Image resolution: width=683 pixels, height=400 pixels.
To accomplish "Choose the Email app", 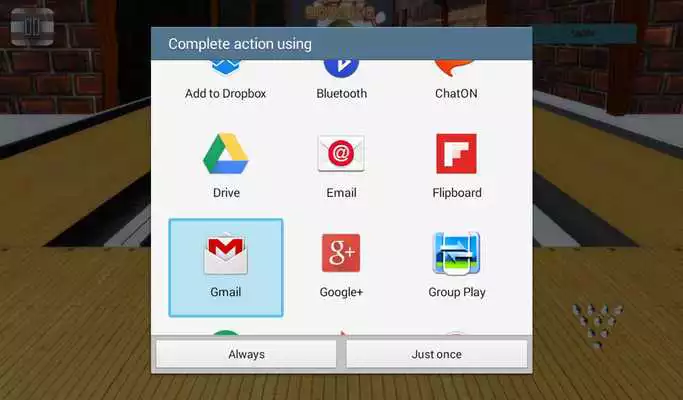I will (x=341, y=166).
